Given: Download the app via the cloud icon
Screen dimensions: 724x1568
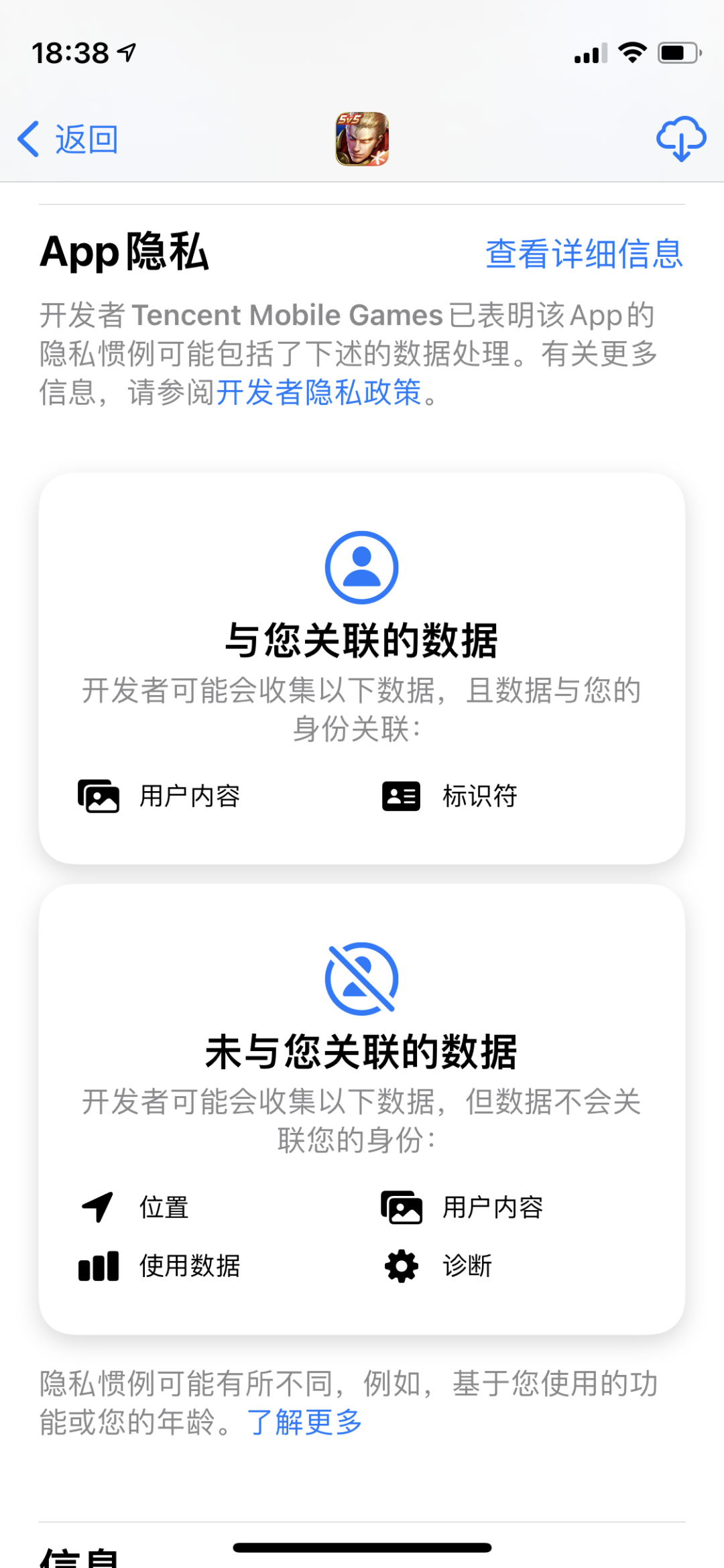Looking at the screenshot, I should click(x=680, y=139).
